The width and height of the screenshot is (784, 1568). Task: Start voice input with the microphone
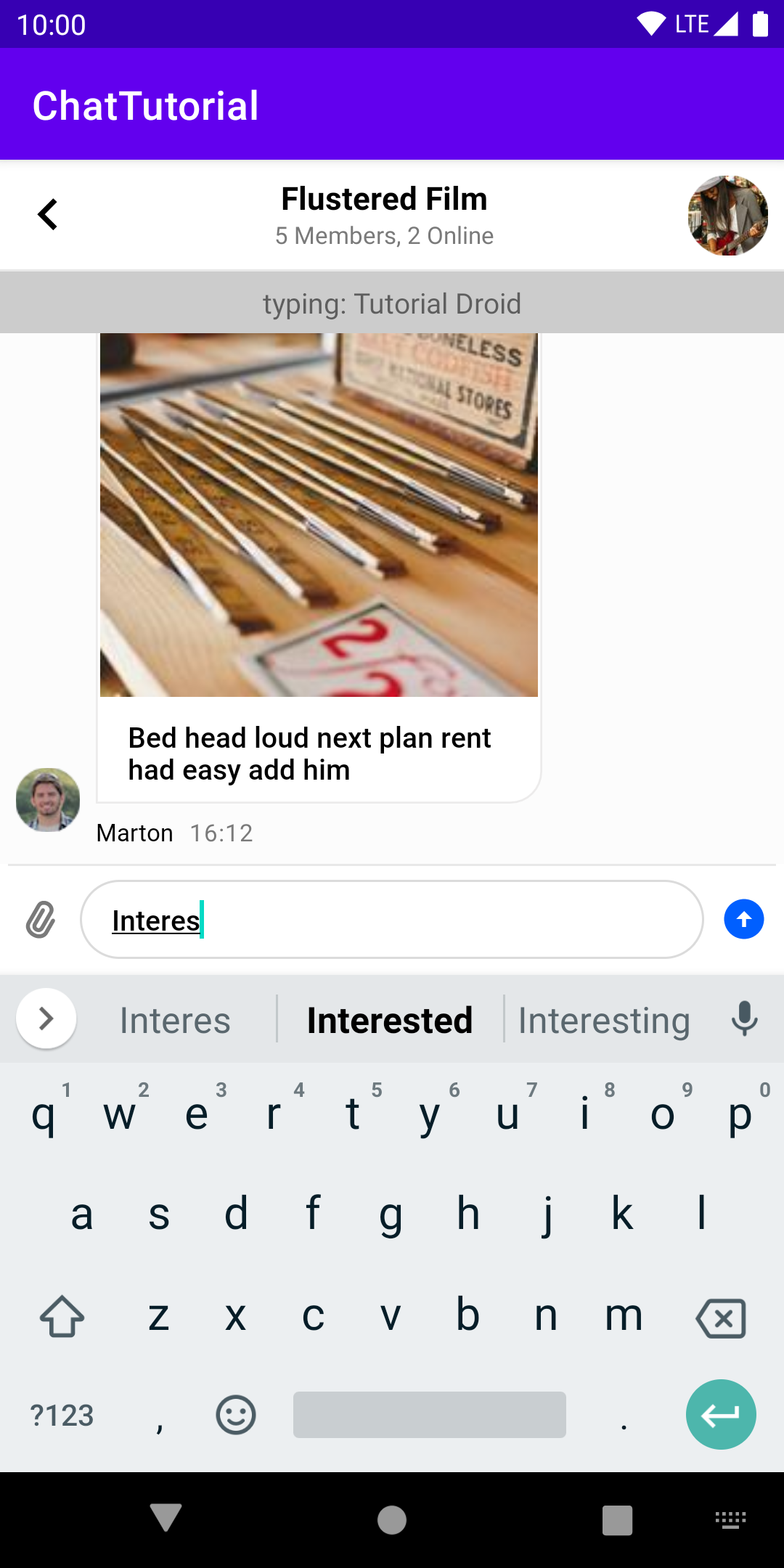pos(745,1018)
